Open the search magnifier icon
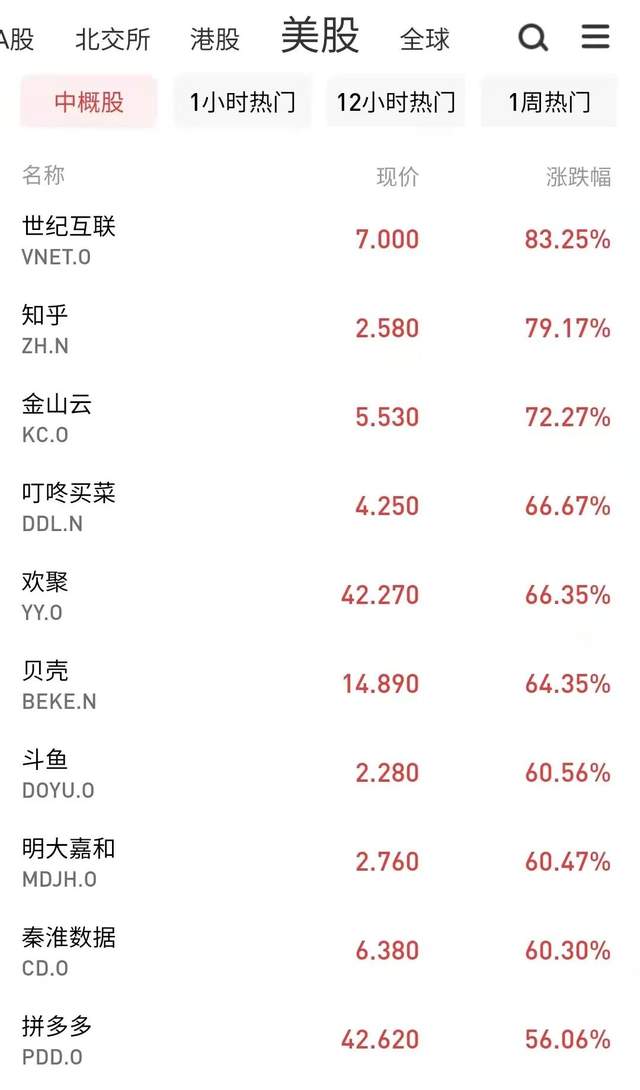 [x=533, y=38]
